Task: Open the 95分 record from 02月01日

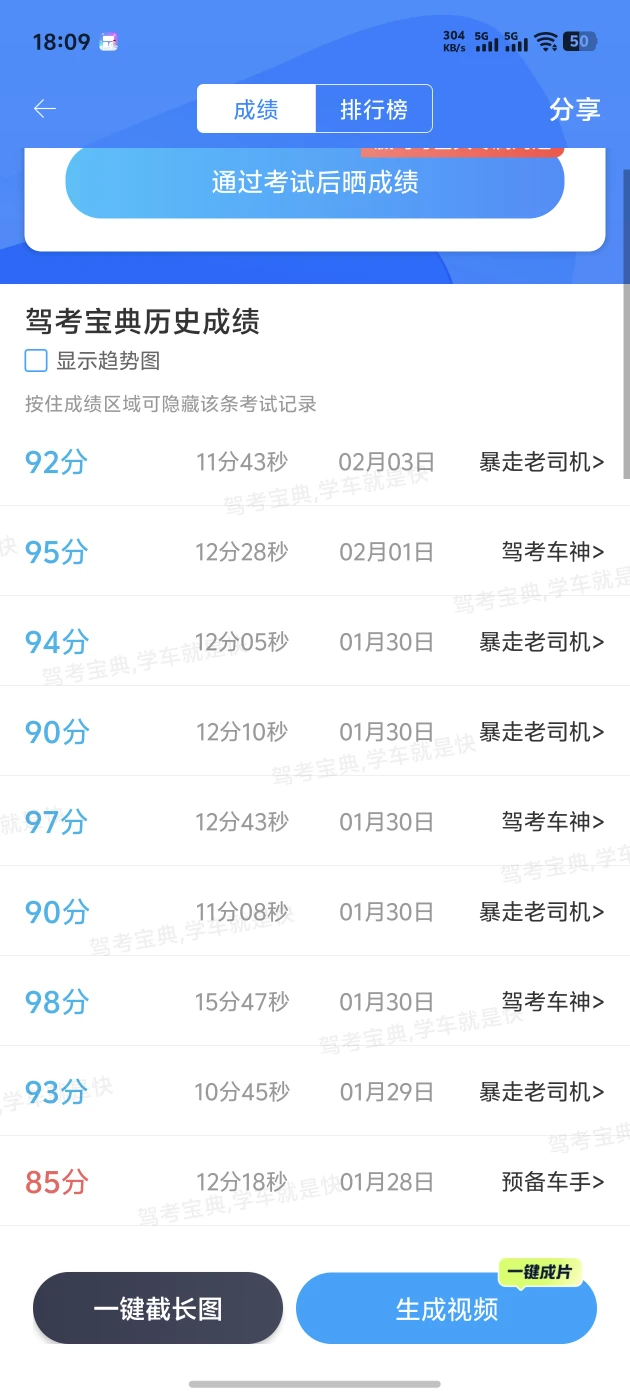Action: pyautogui.click(x=315, y=552)
